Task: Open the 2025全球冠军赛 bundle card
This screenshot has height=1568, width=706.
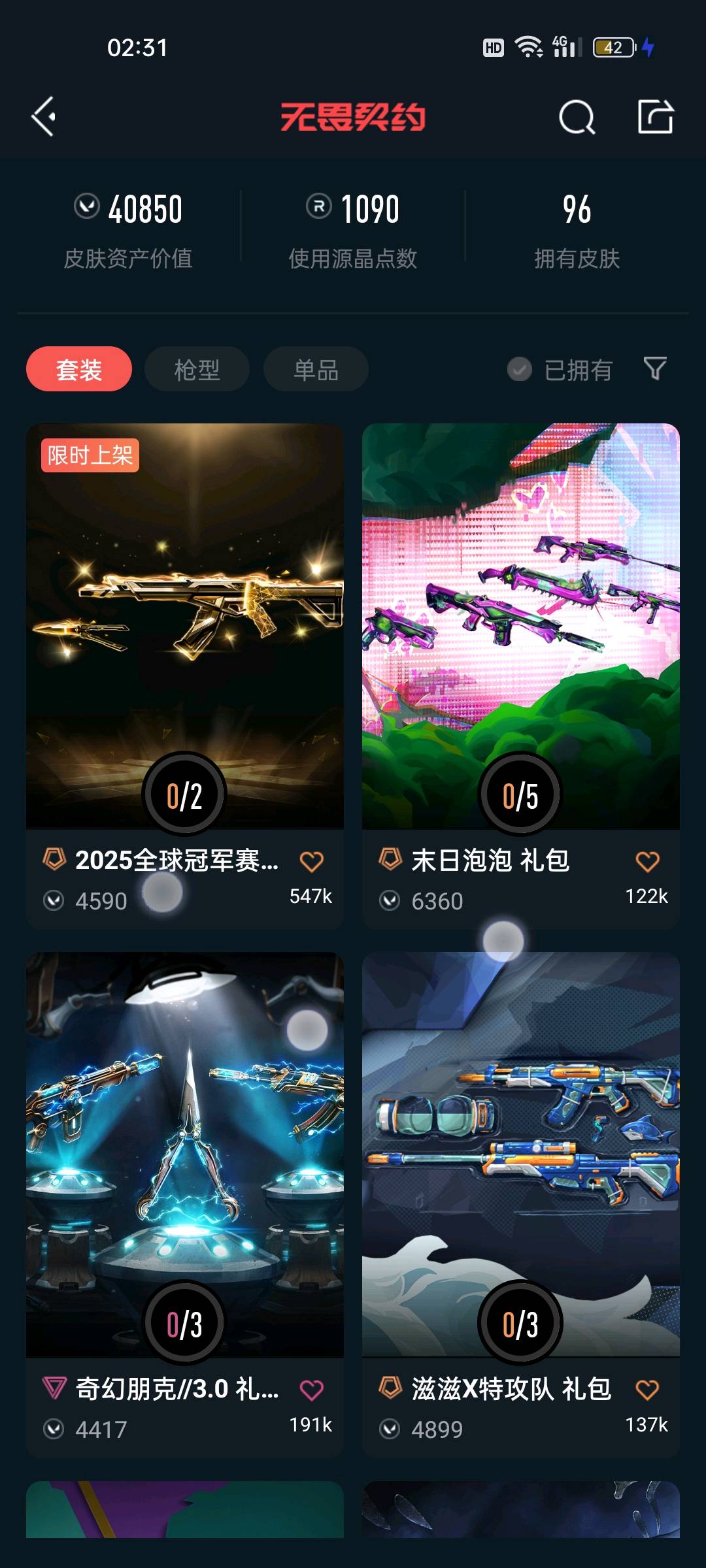Action: pyautogui.click(x=185, y=627)
